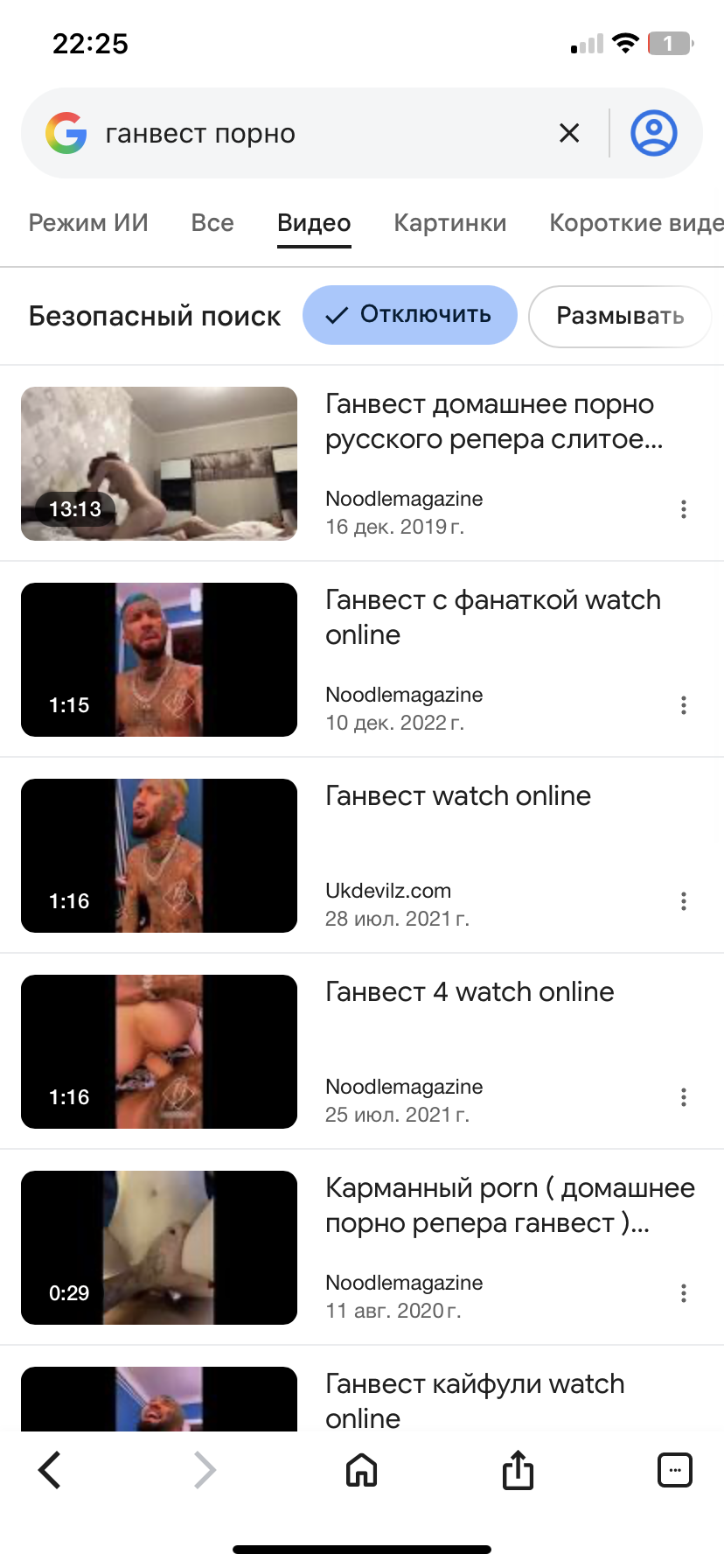Screen dimensions: 724x1568
Task: Open overflow menu for the 10 дек. 2022 result
Action: 684,705
